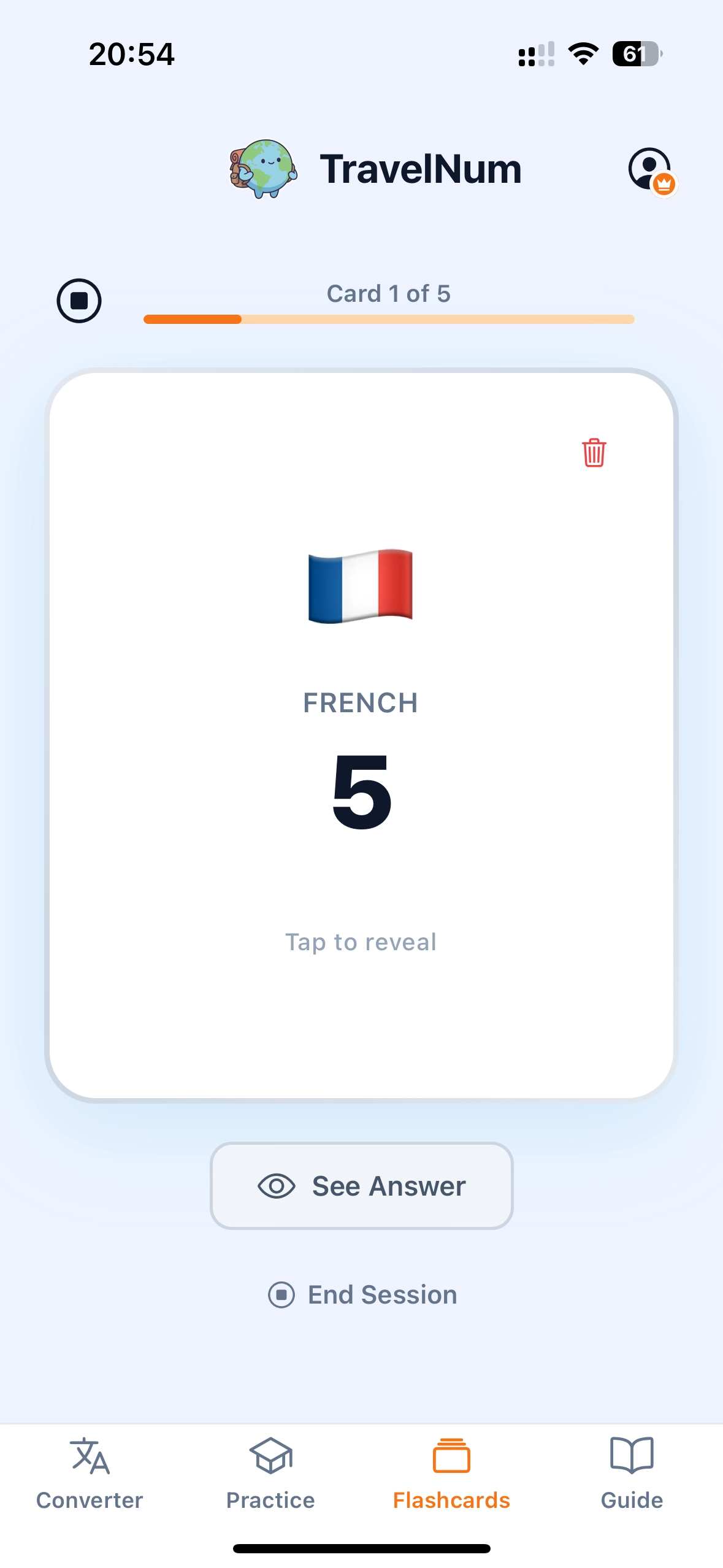Click the stop icon beside the progress bar
This screenshot has width=723, height=1568.
80,301
